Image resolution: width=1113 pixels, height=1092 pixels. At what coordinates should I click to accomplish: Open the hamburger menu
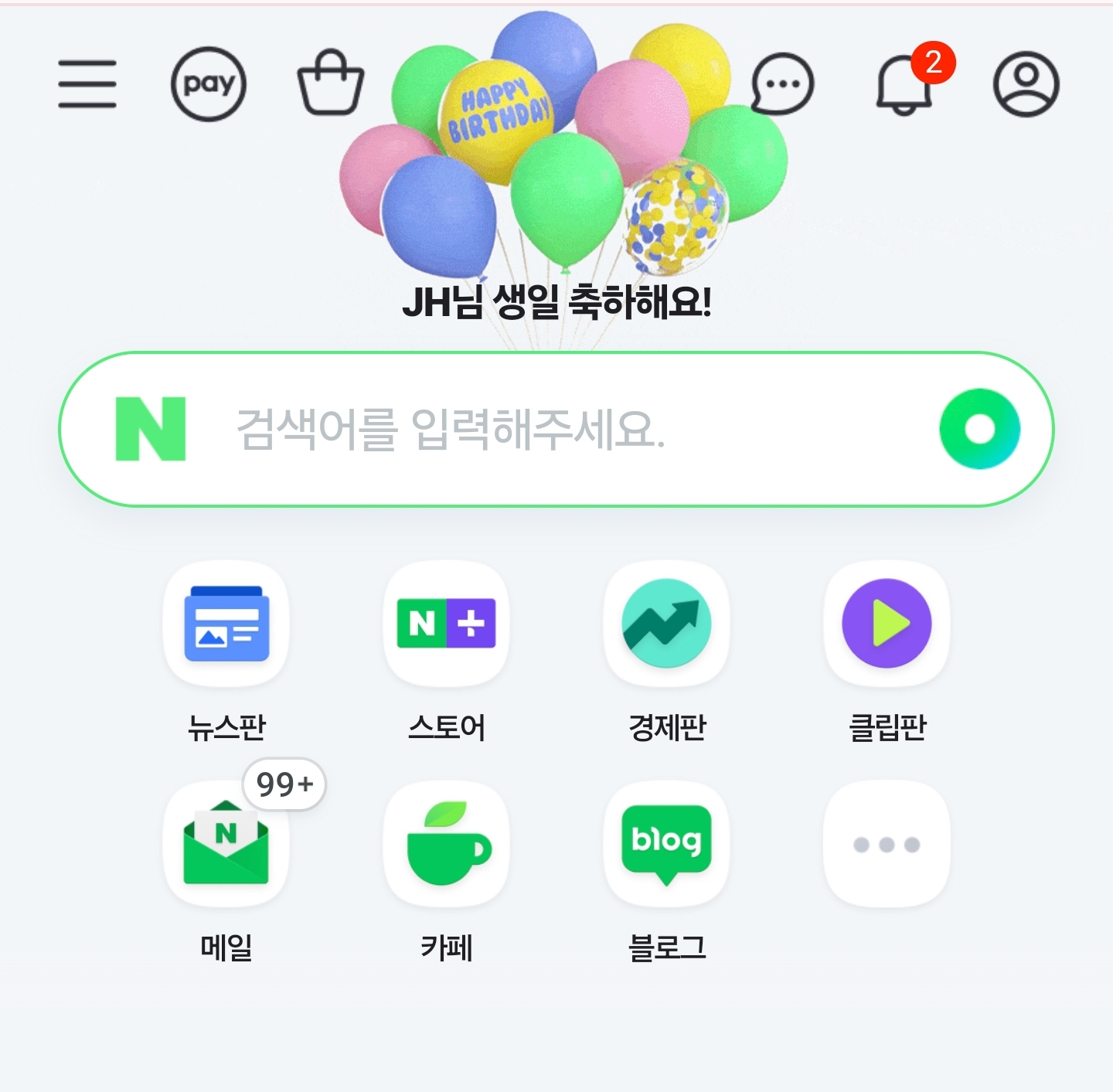click(x=87, y=83)
